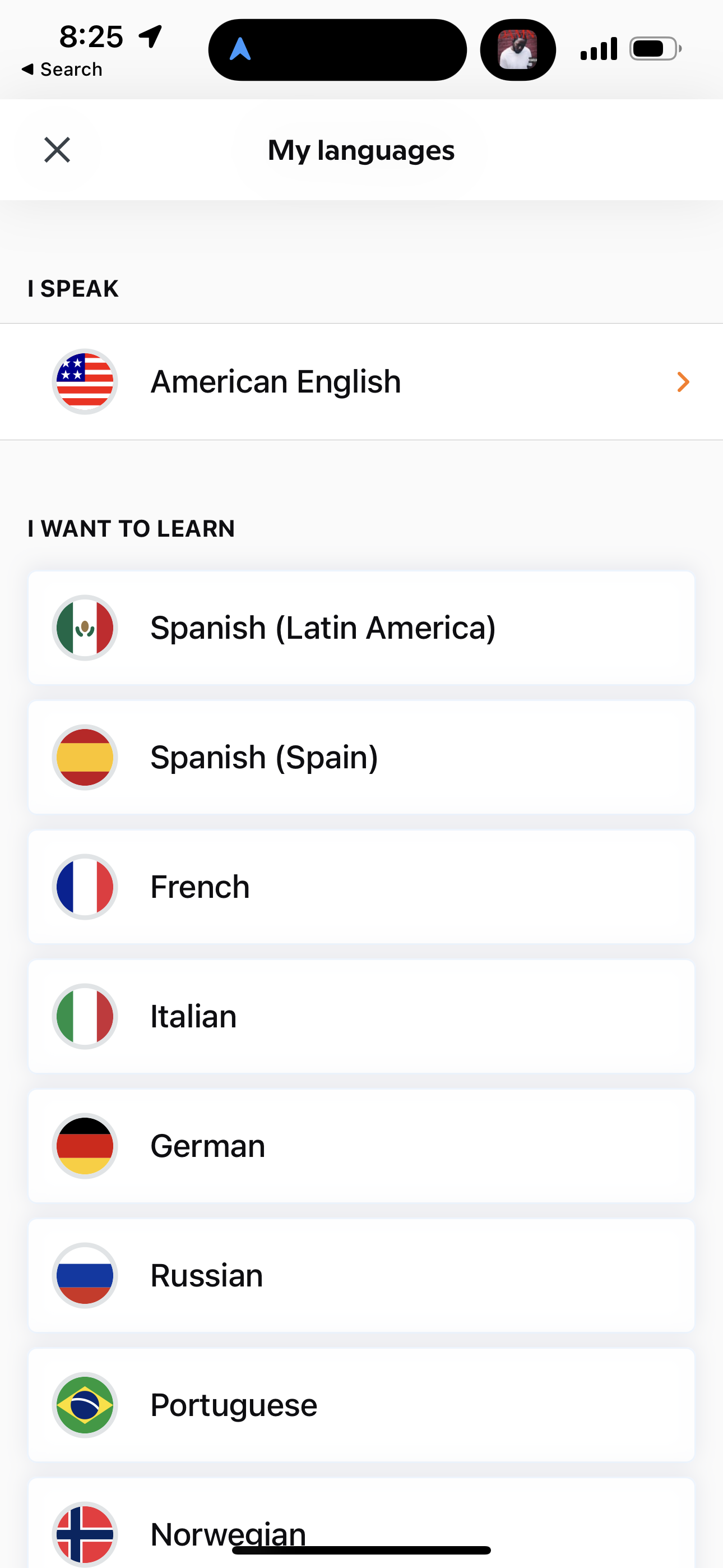Tap the Italian flag icon

point(85,1017)
